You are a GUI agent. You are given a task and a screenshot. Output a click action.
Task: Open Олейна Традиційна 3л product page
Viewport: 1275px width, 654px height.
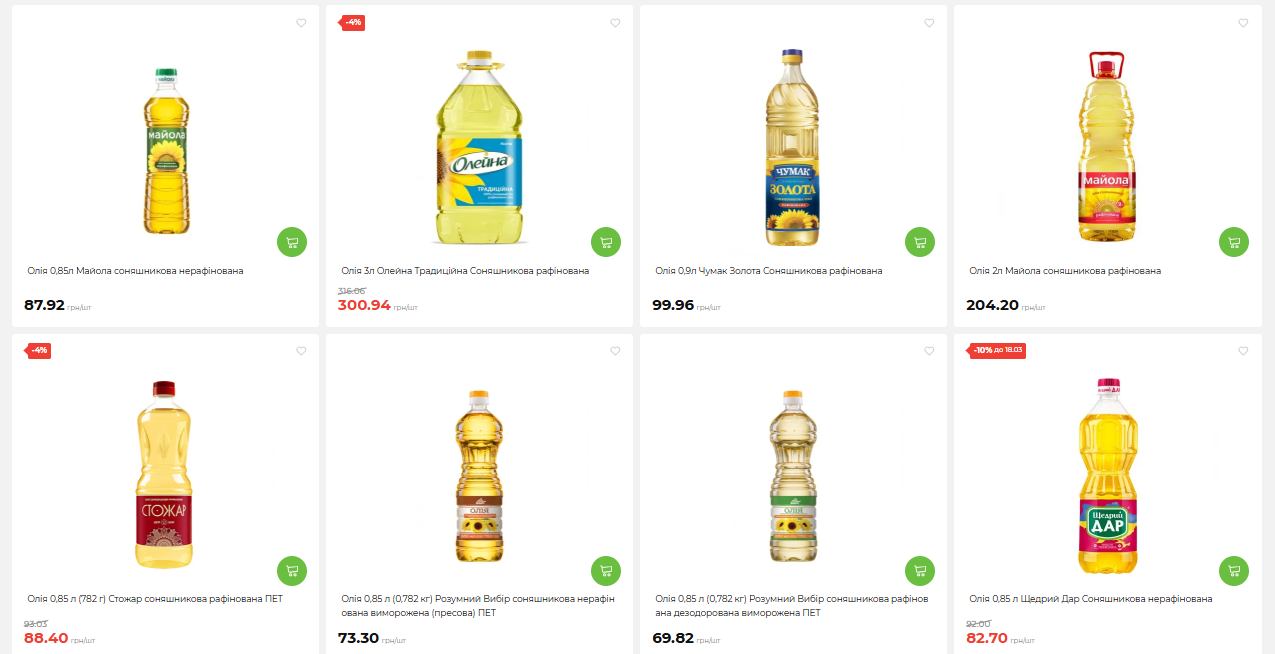click(x=465, y=271)
